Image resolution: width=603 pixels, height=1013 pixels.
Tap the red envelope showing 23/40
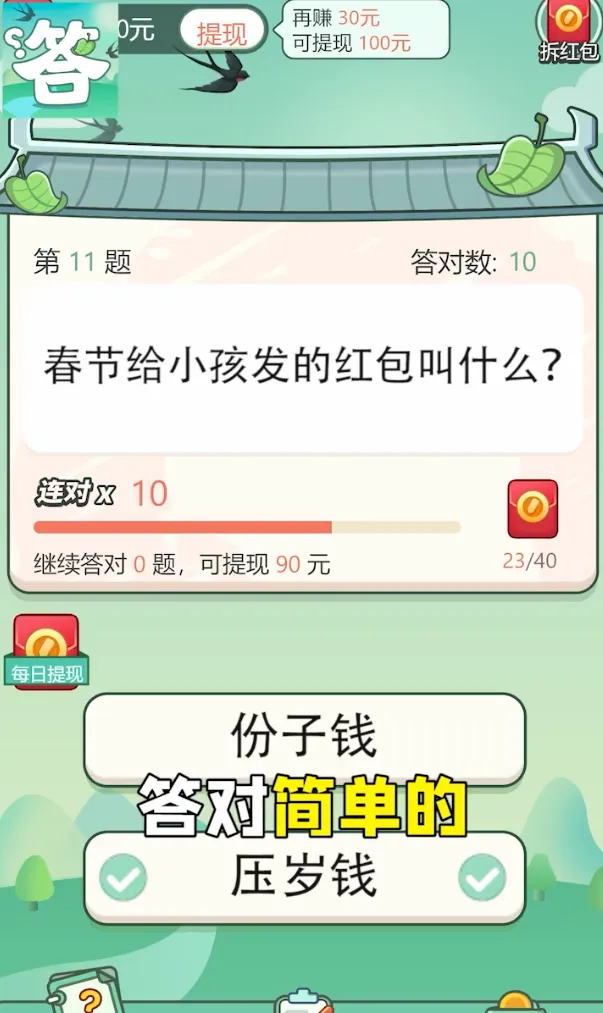(532, 509)
